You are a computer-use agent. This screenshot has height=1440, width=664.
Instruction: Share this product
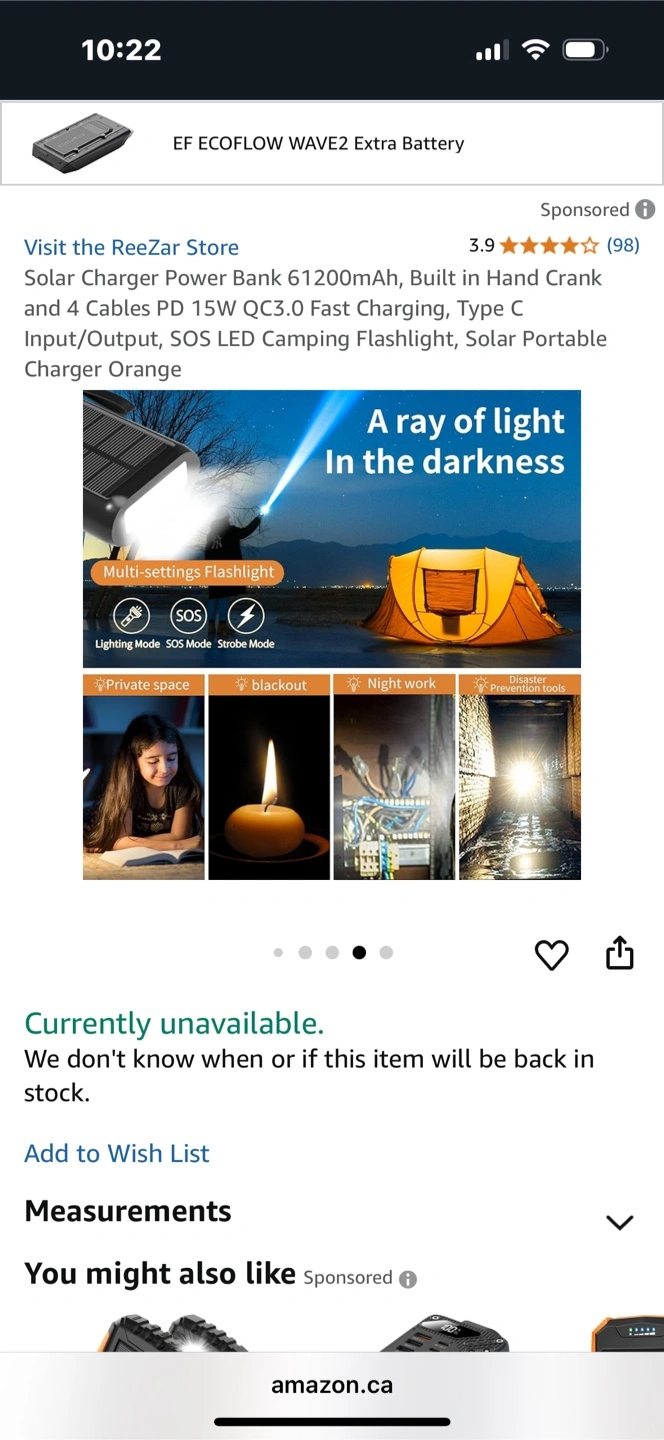[620, 953]
